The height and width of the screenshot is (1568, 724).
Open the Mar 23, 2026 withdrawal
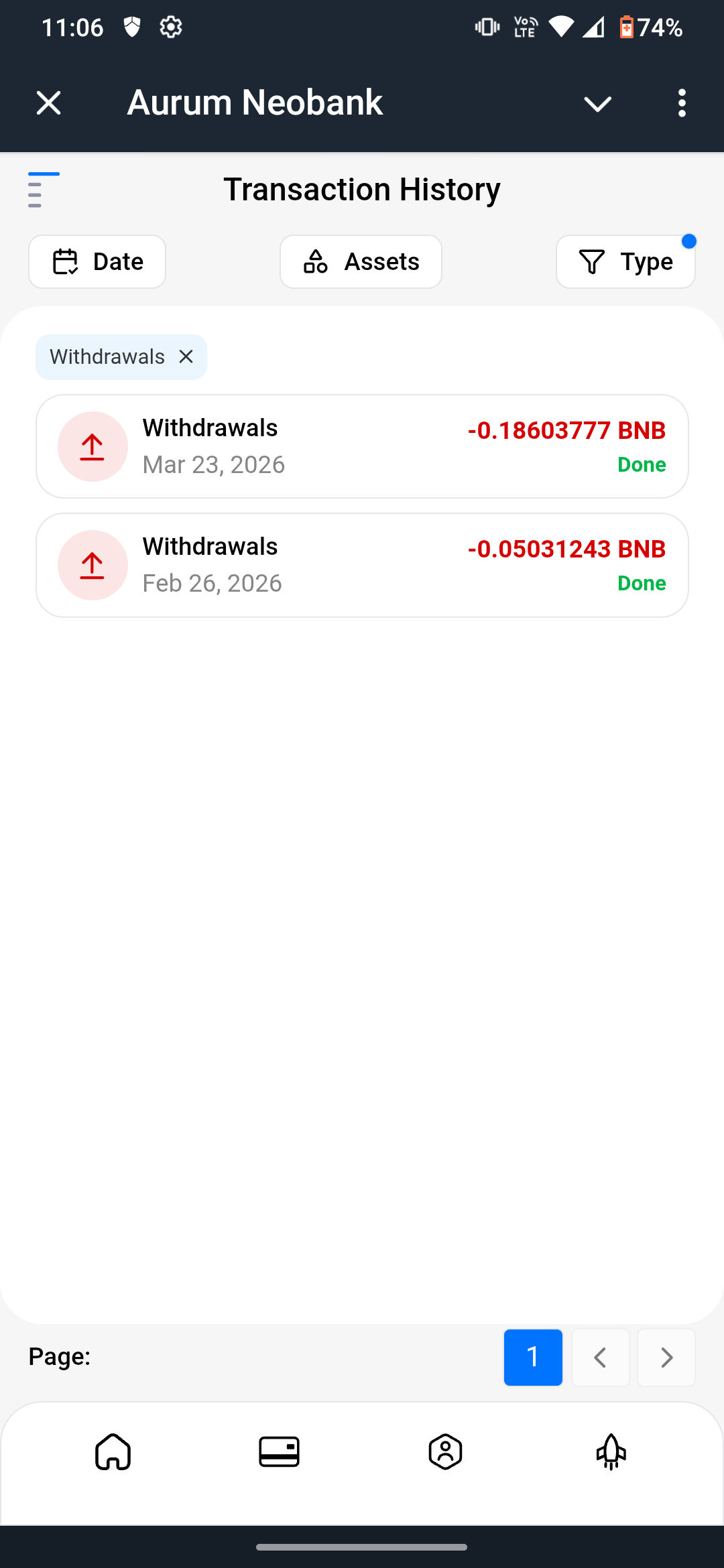pyautogui.click(x=362, y=446)
